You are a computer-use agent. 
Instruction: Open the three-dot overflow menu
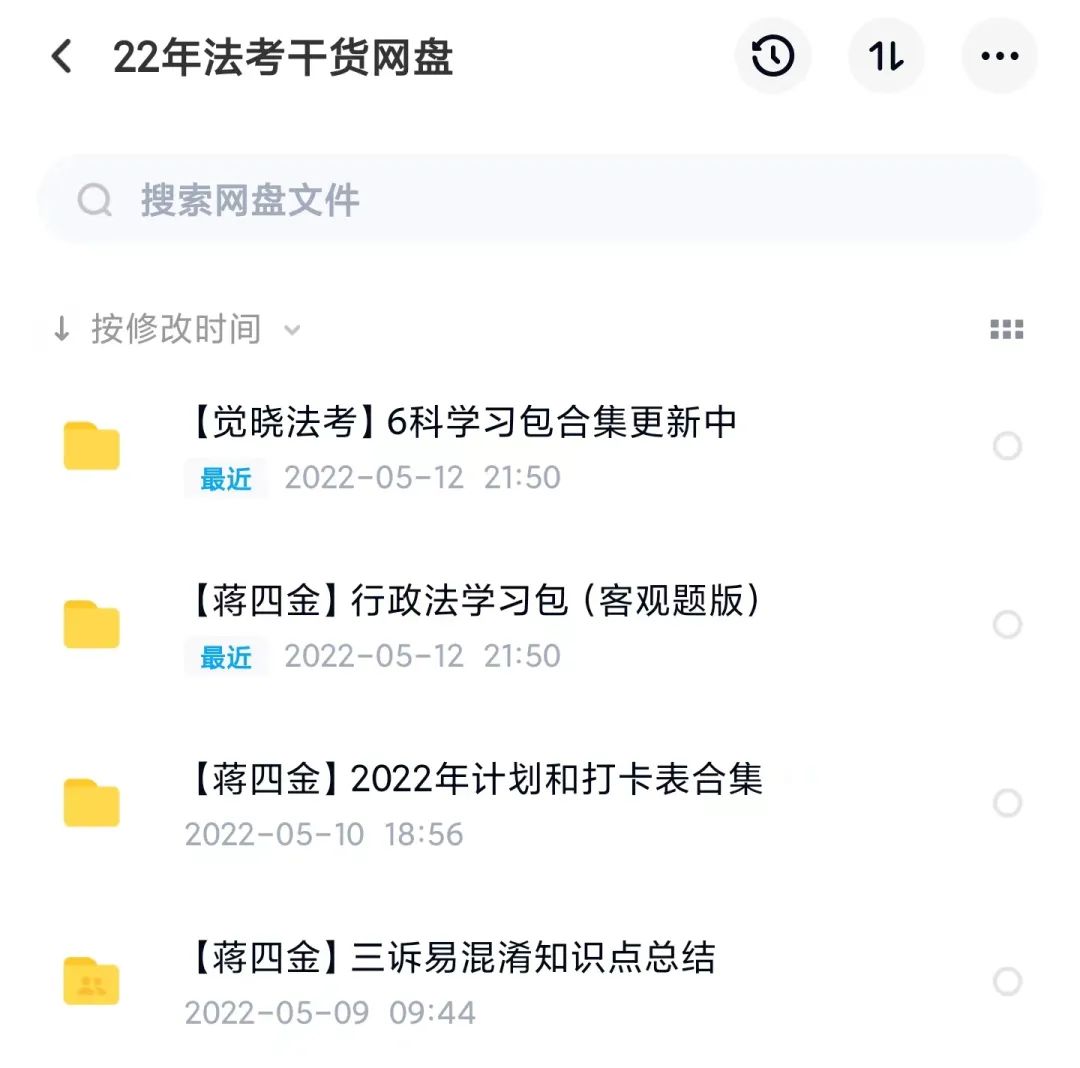999,57
